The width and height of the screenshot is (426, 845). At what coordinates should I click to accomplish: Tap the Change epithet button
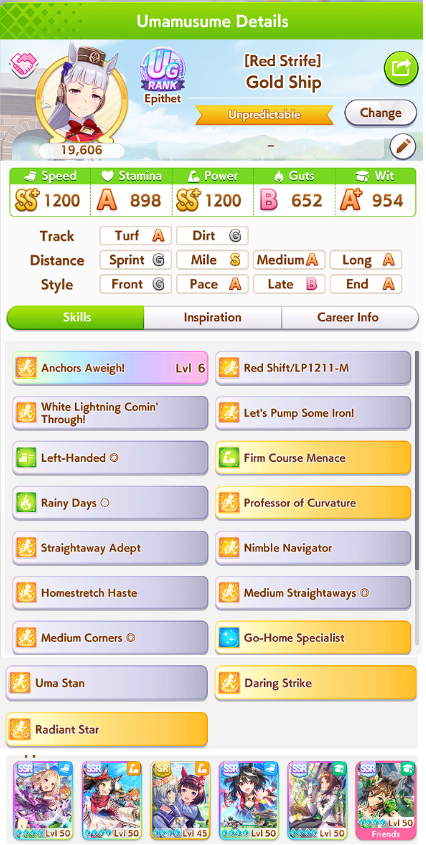coord(381,113)
